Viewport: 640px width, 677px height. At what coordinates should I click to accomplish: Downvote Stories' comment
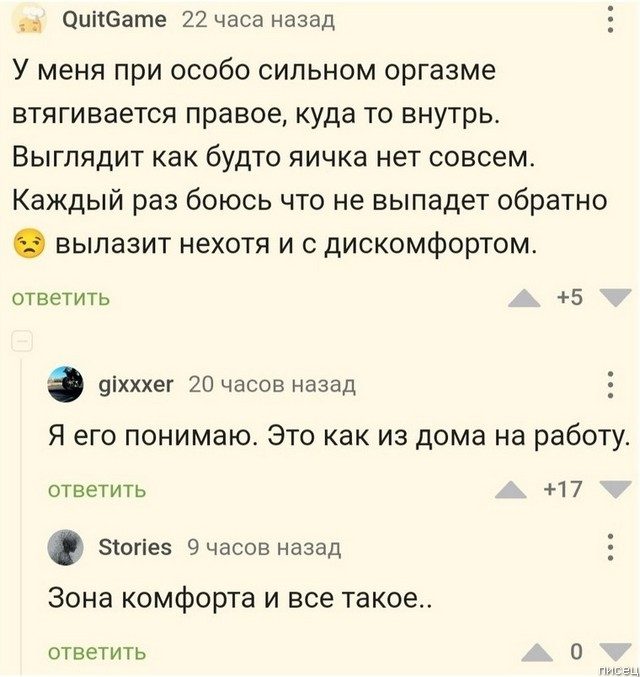609,651
